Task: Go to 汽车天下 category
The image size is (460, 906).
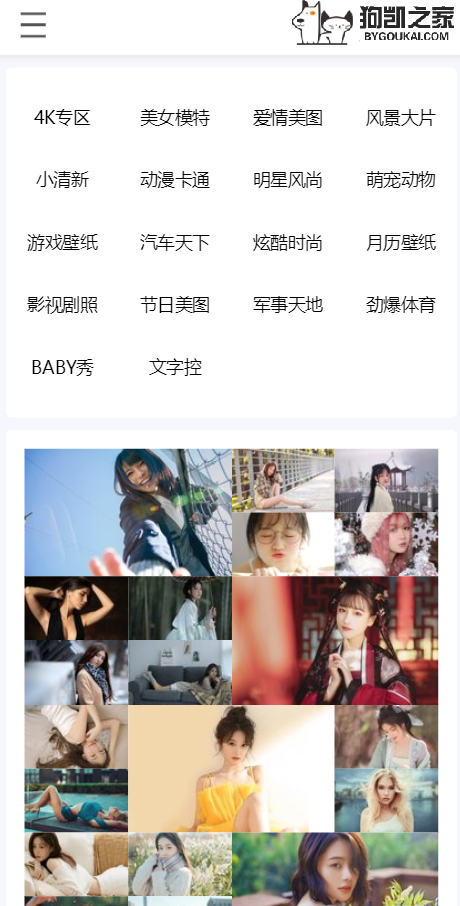Action: (175, 242)
